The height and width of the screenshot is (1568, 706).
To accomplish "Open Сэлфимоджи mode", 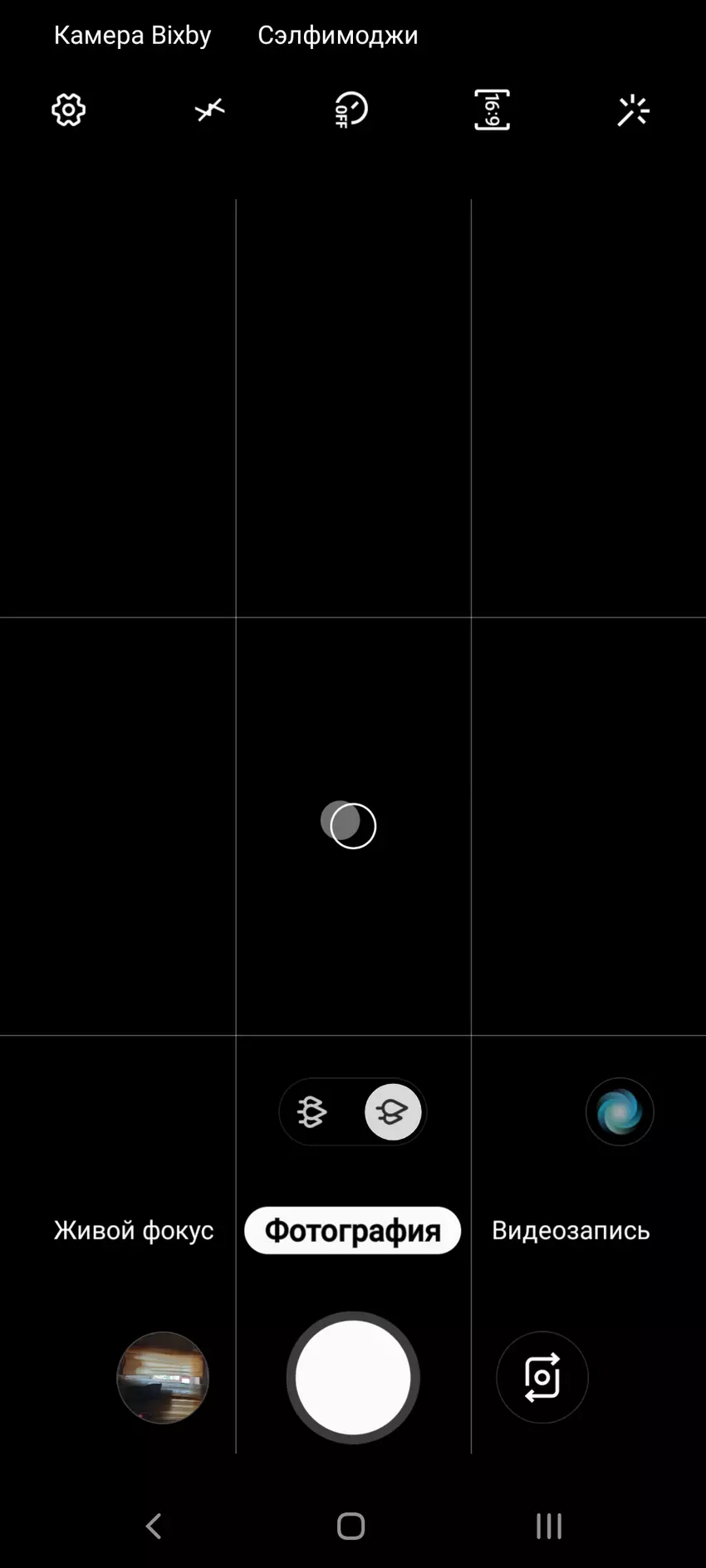I will click(337, 36).
